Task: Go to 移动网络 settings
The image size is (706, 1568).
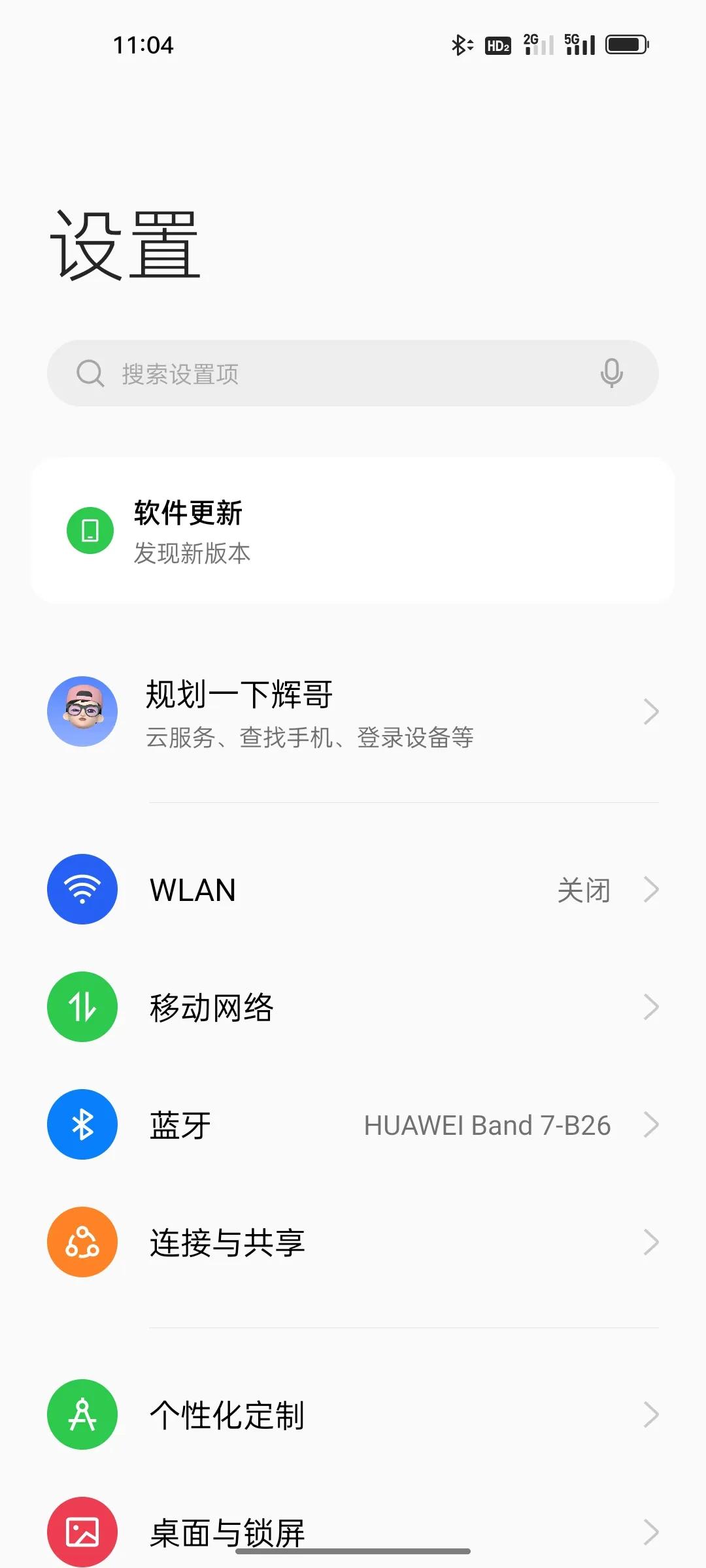Action: [x=353, y=1007]
